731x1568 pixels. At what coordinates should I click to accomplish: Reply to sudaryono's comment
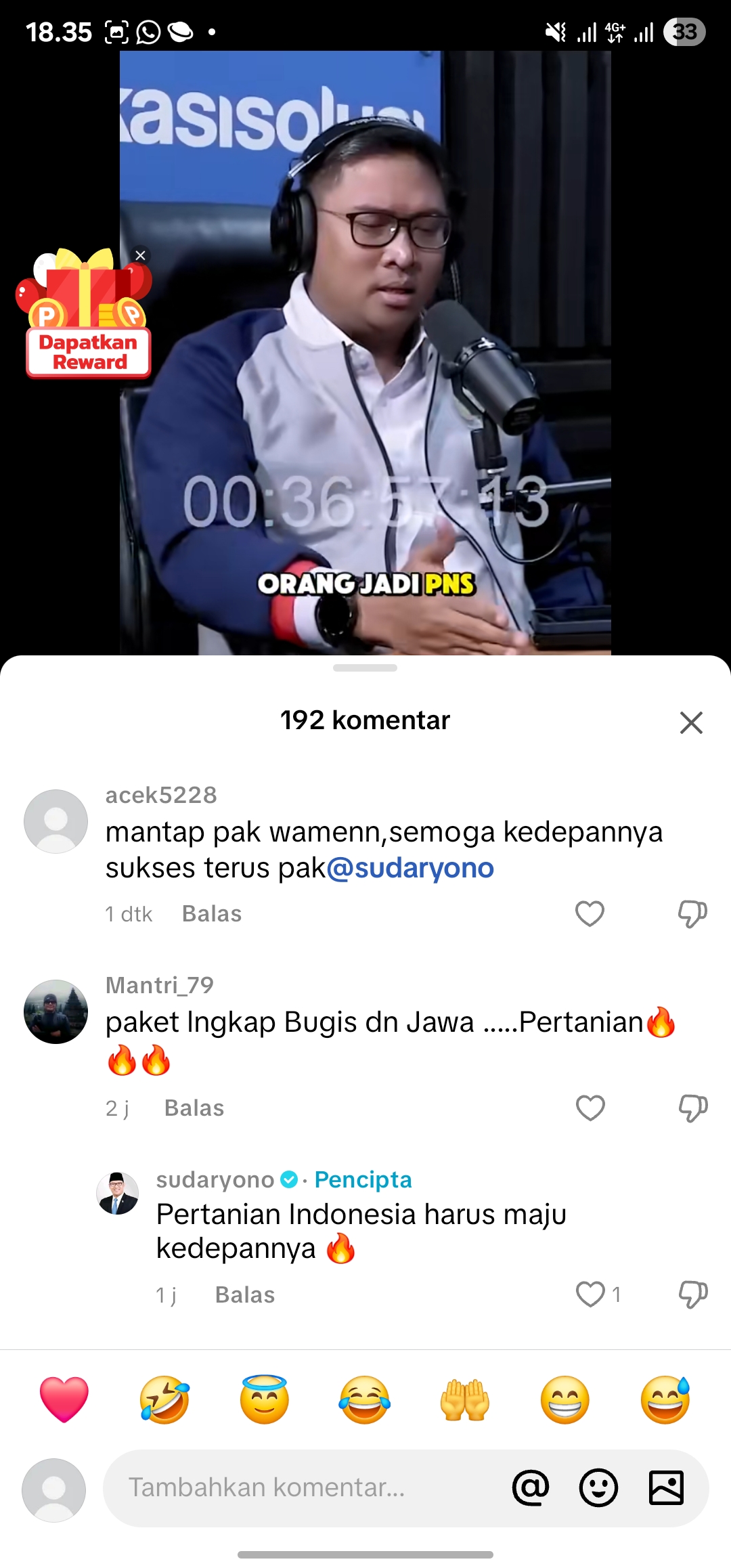(245, 1294)
